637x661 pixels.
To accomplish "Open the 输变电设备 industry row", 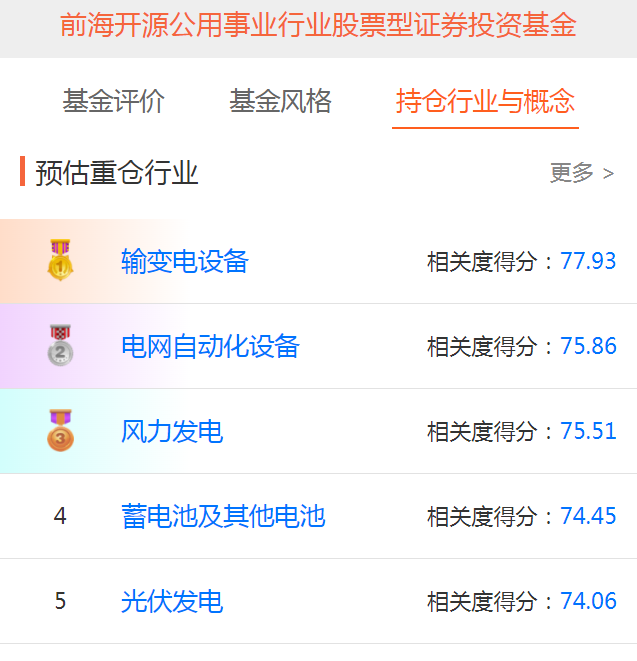I will [x=185, y=262].
